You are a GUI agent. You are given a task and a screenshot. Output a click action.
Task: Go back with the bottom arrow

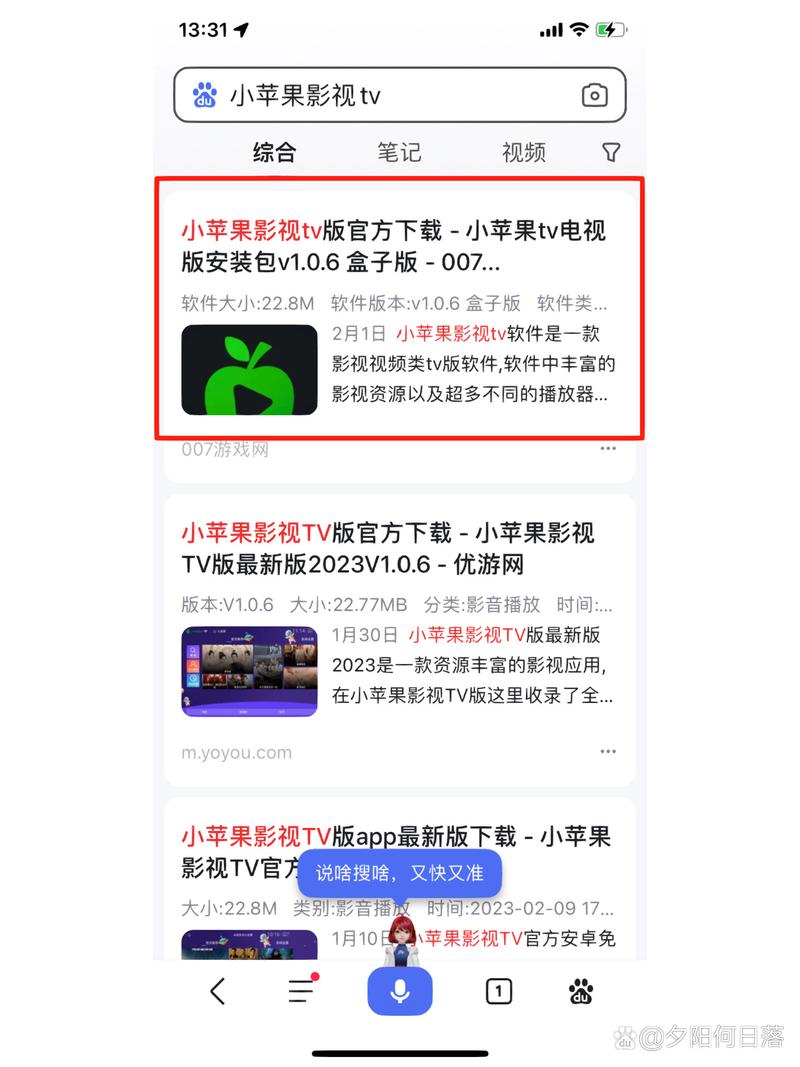tap(218, 991)
